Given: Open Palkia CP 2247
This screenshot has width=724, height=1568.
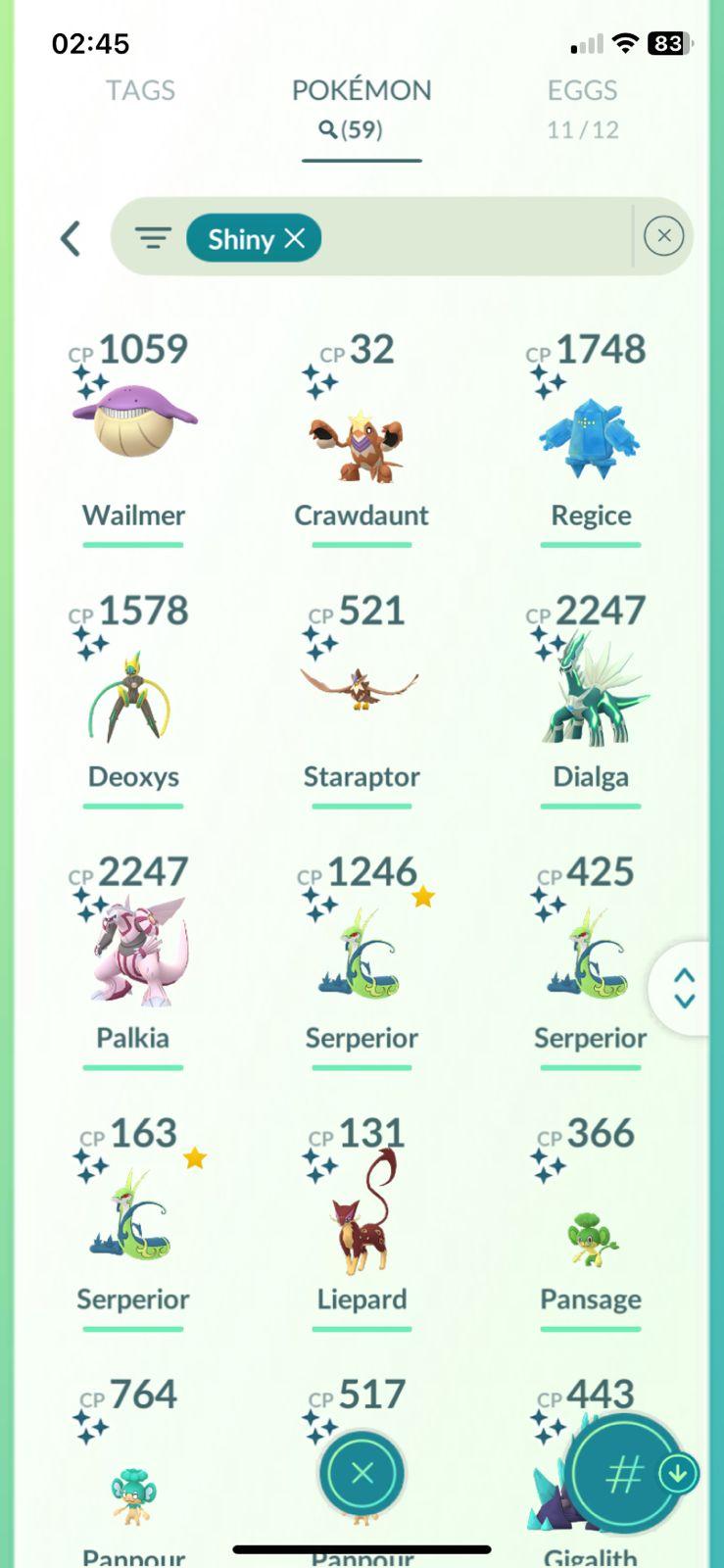Looking at the screenshot, I should click(133, 955).
